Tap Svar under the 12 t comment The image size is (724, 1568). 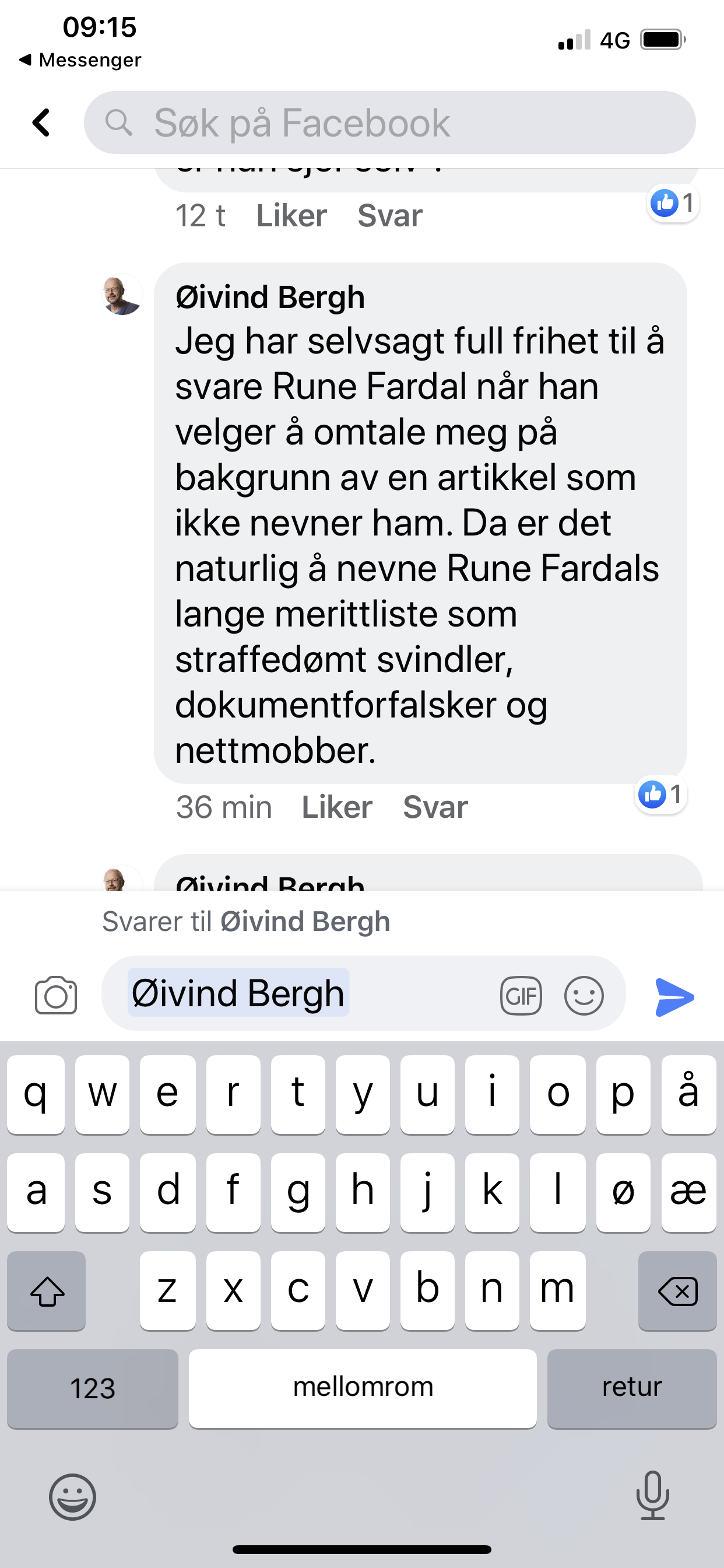(x=389, y=215)
